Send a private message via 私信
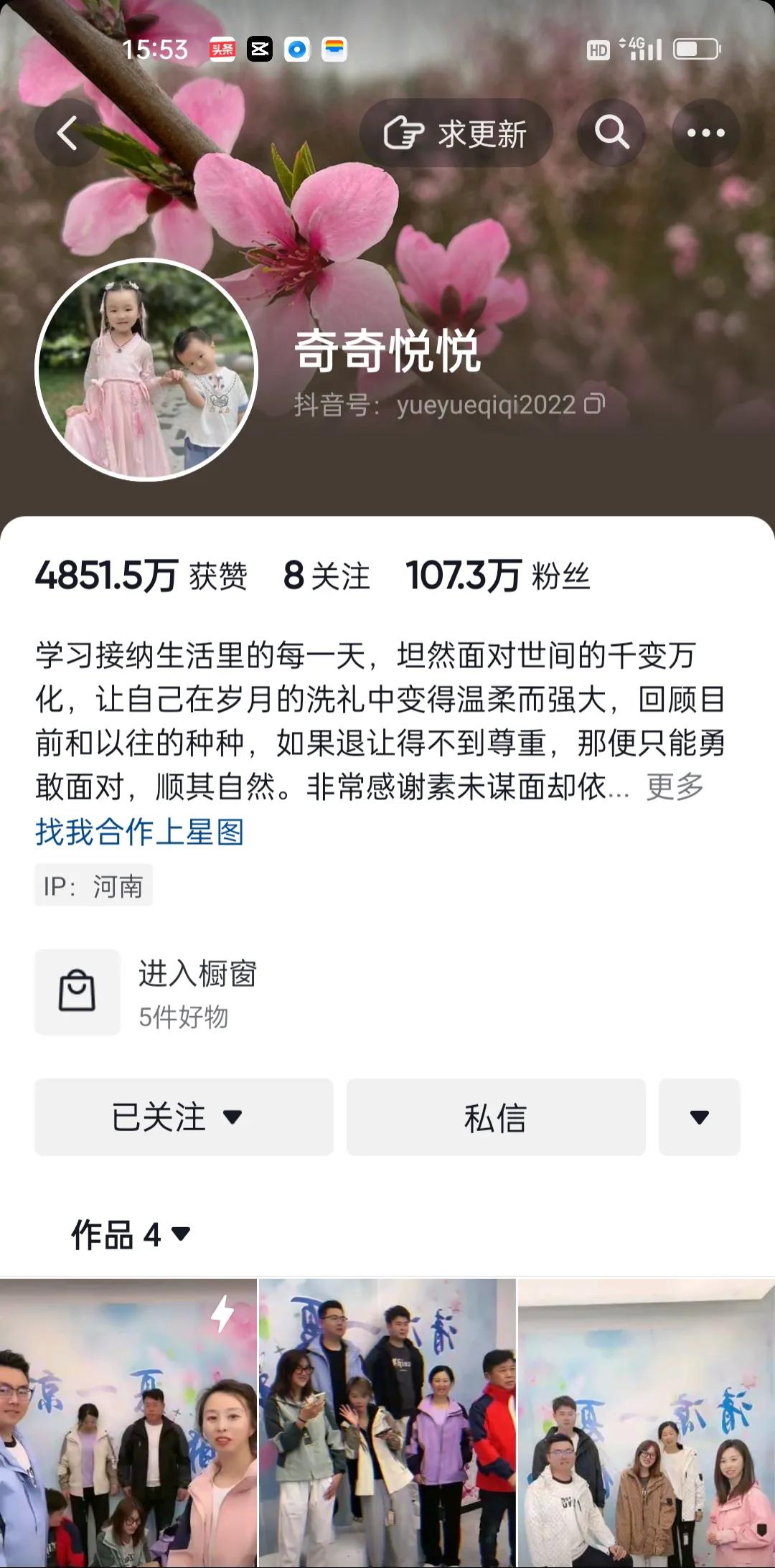 (496, 1117)
